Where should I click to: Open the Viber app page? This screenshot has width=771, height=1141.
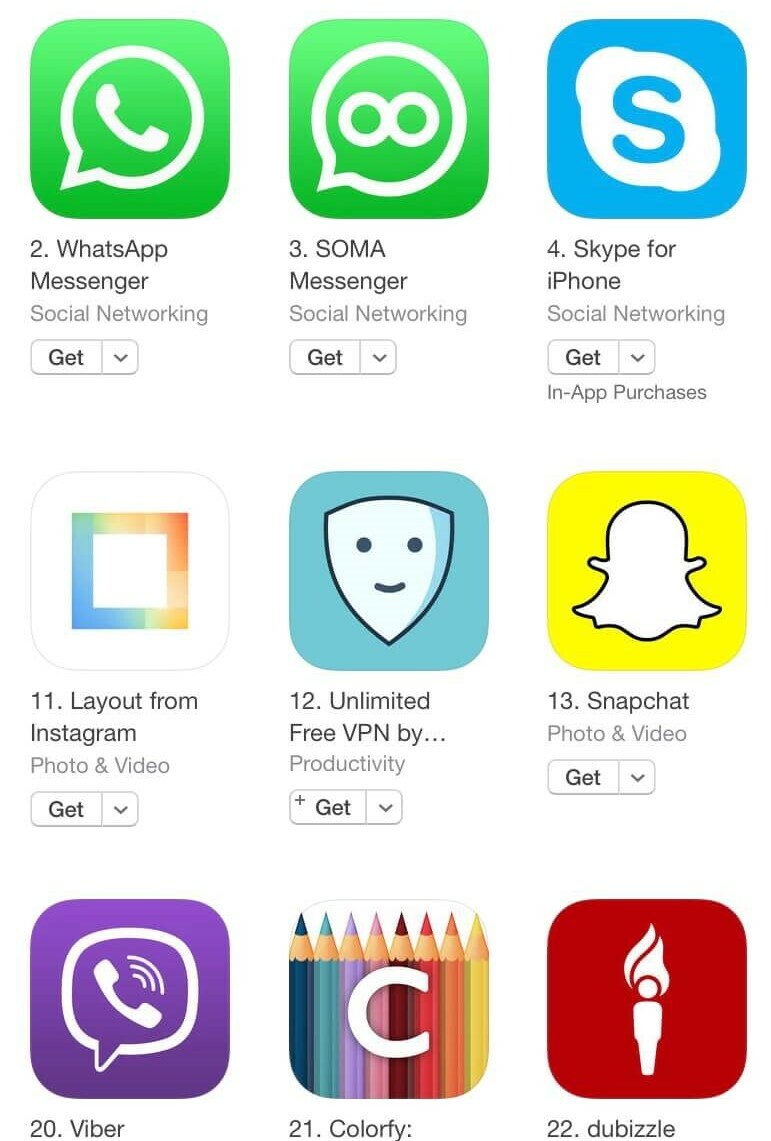click(130, 998)
